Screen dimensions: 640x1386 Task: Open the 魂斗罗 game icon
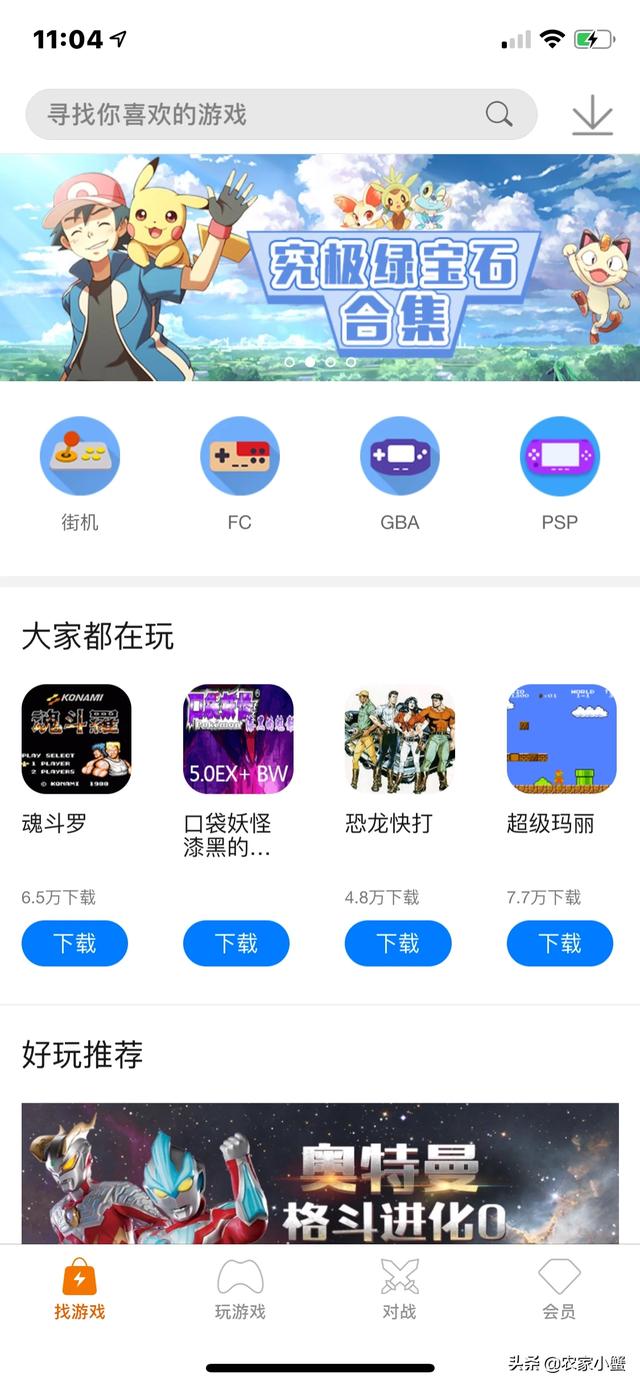pyautogui.click(x=76, y=739)
